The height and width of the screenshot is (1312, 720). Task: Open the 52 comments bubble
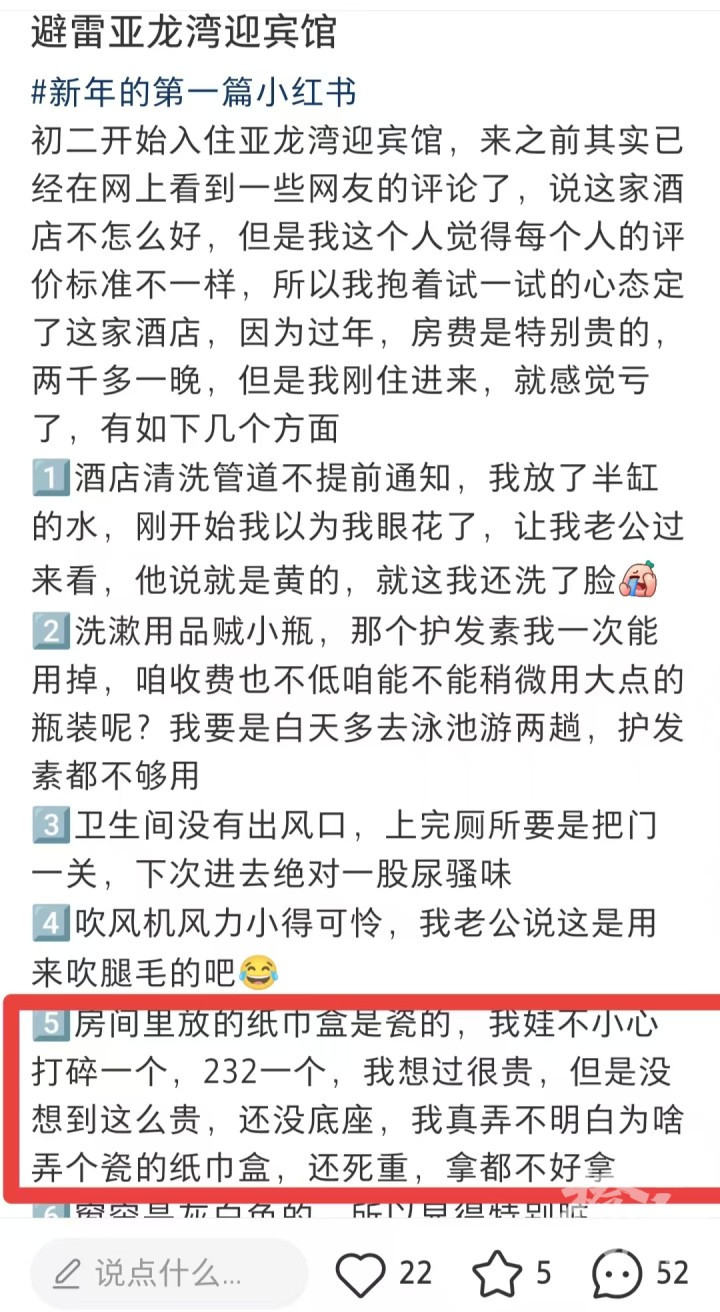click(618, 1273)
